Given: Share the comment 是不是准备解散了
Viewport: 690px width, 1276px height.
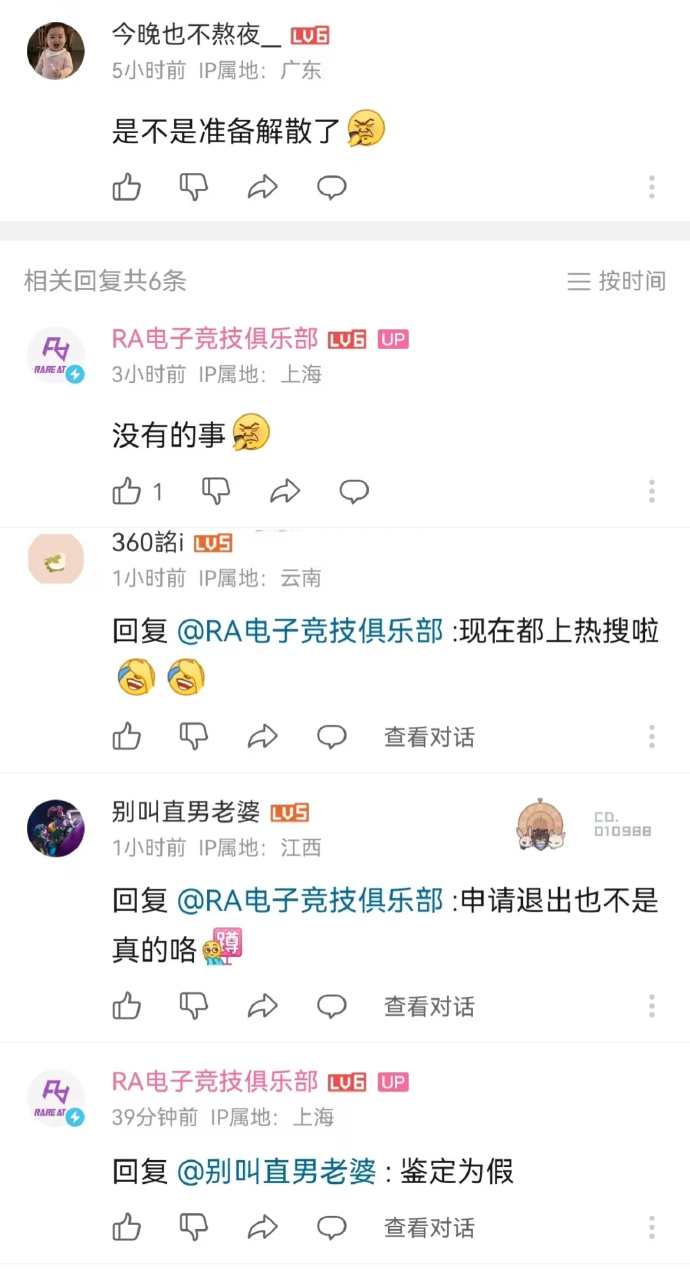Looking at the screenshot, I should coord(262,187).
